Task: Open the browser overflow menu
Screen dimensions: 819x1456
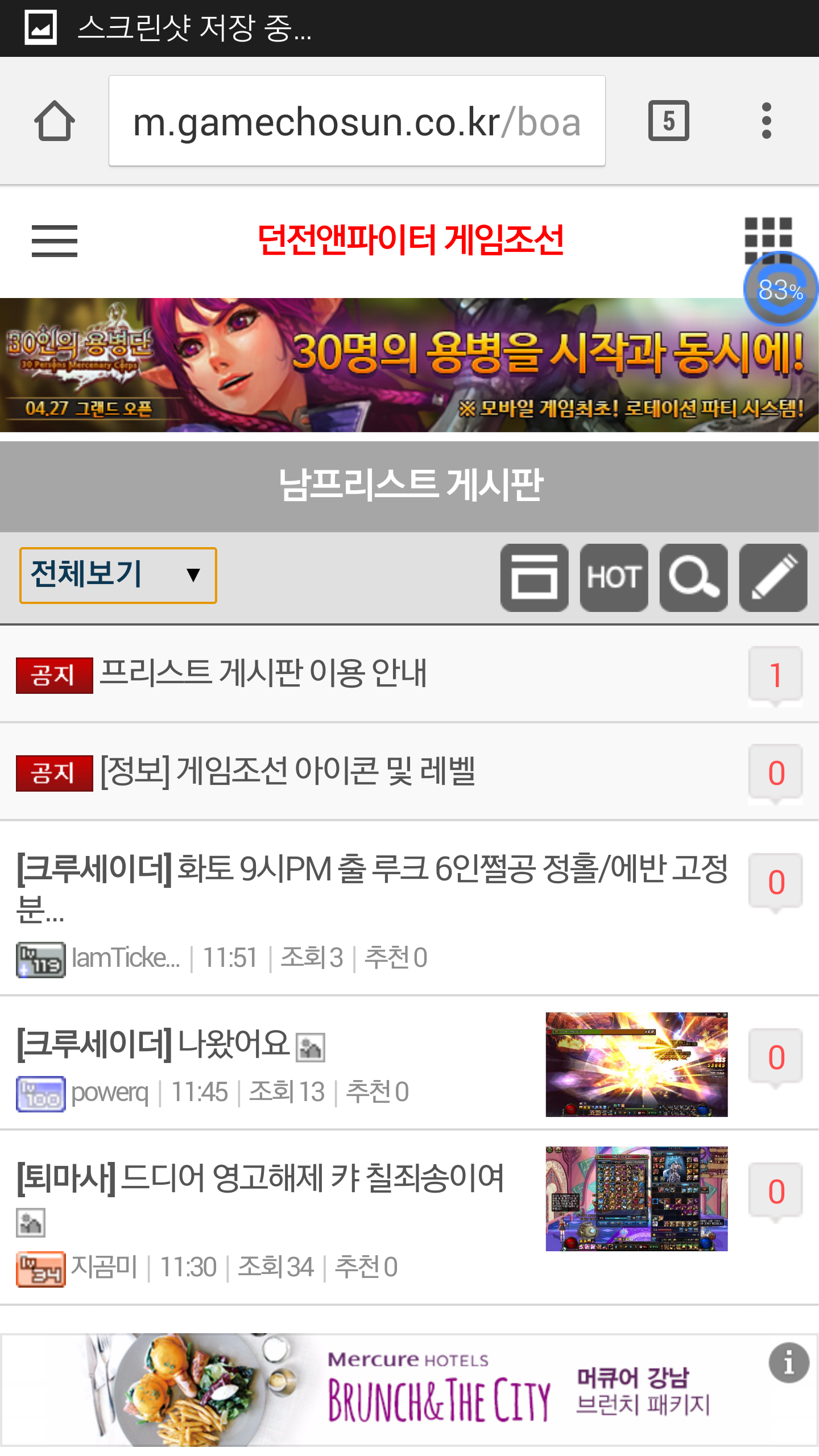Action: (x=766, y=121)
